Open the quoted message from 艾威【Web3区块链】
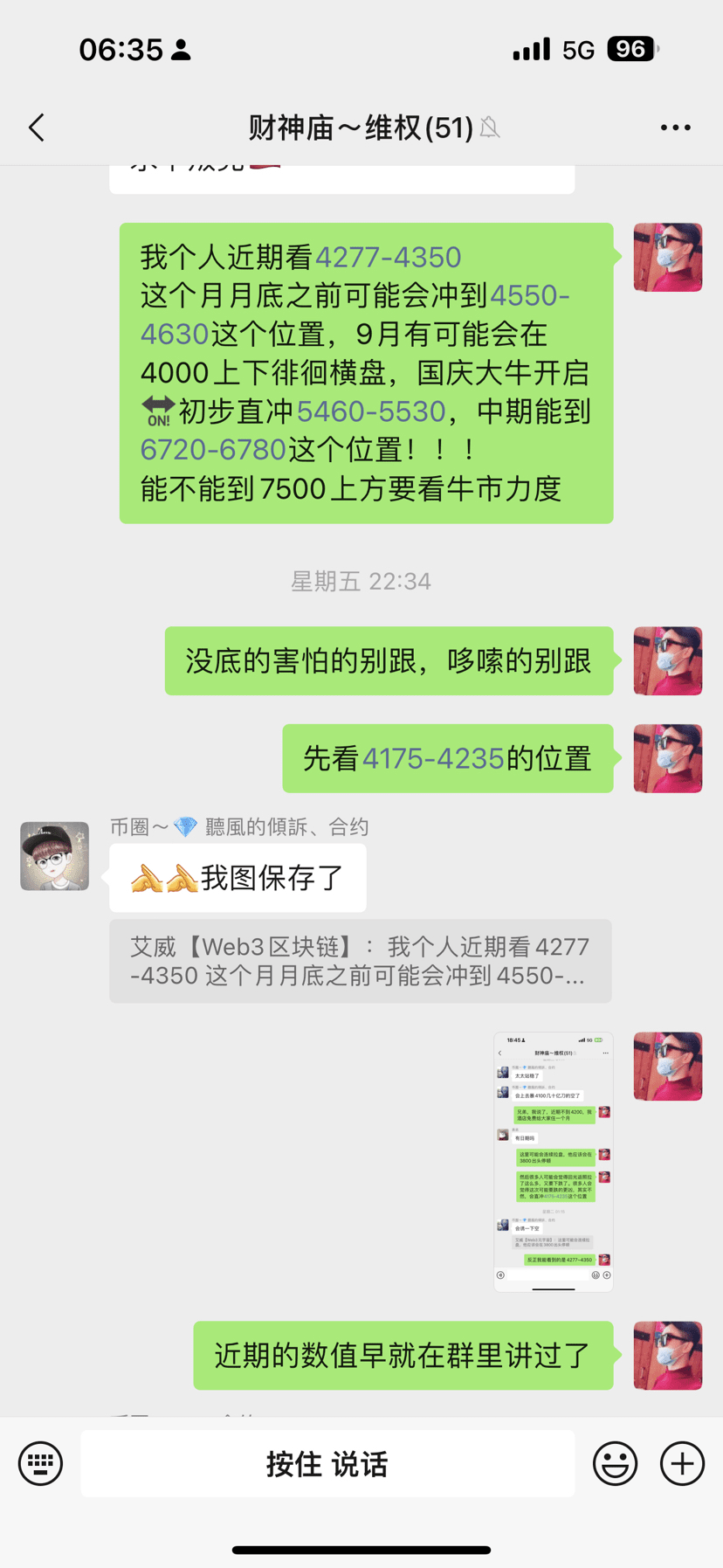 [360, 961]
